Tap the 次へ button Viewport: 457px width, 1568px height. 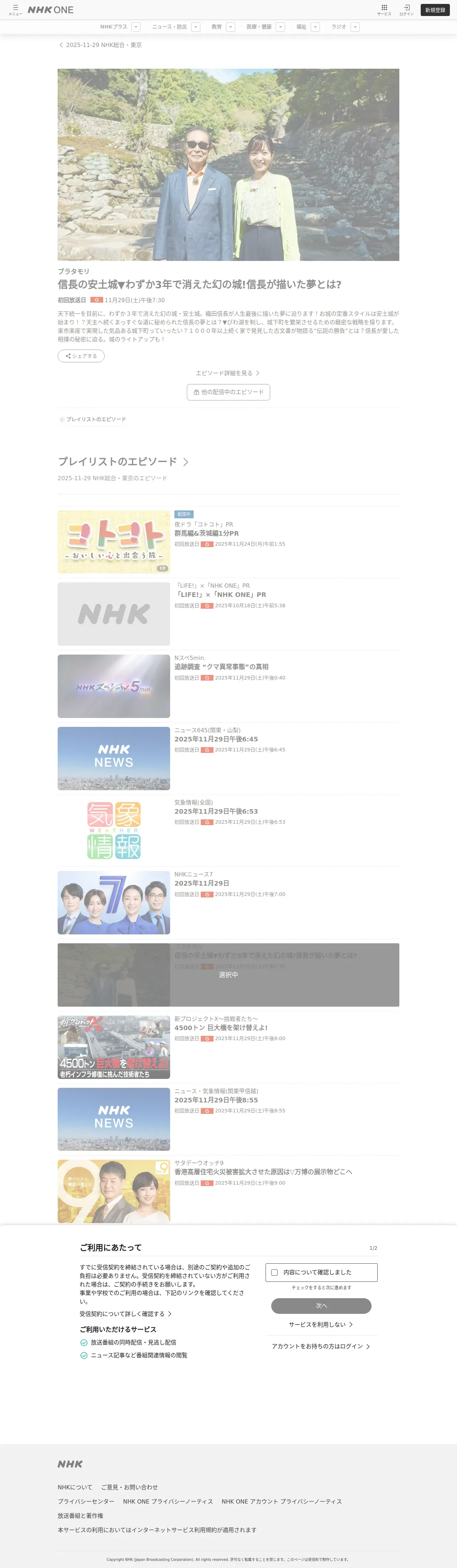pos(321,1306)
